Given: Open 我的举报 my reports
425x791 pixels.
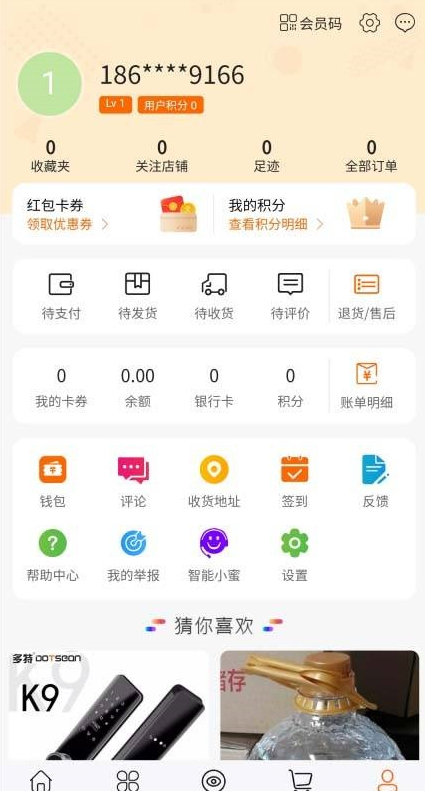Looking at the screenshot, I should [133, 555].
